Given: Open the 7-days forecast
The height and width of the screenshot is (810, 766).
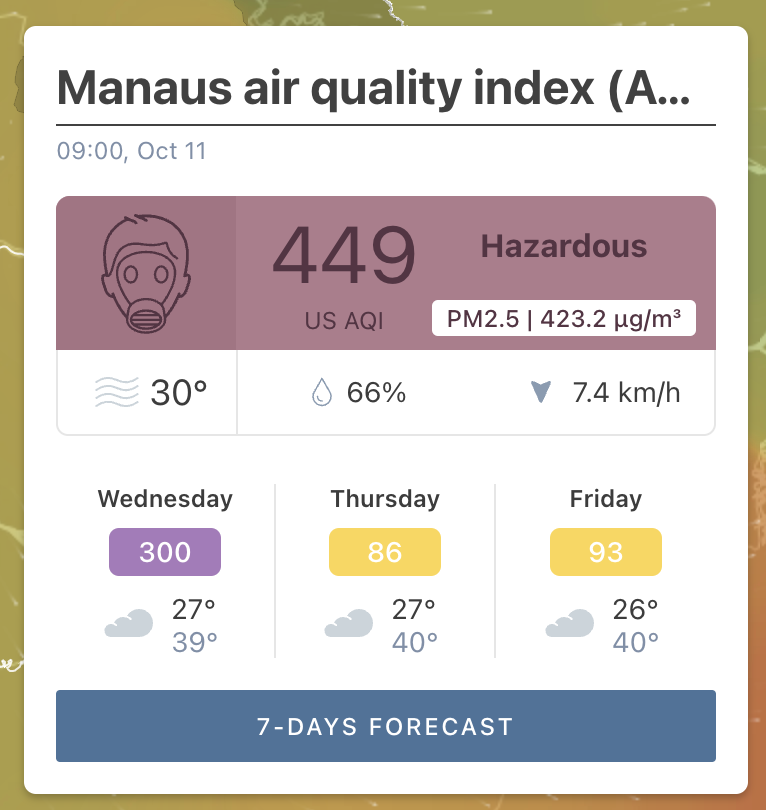Looking at the screenshot, I should tap(385, 726).
